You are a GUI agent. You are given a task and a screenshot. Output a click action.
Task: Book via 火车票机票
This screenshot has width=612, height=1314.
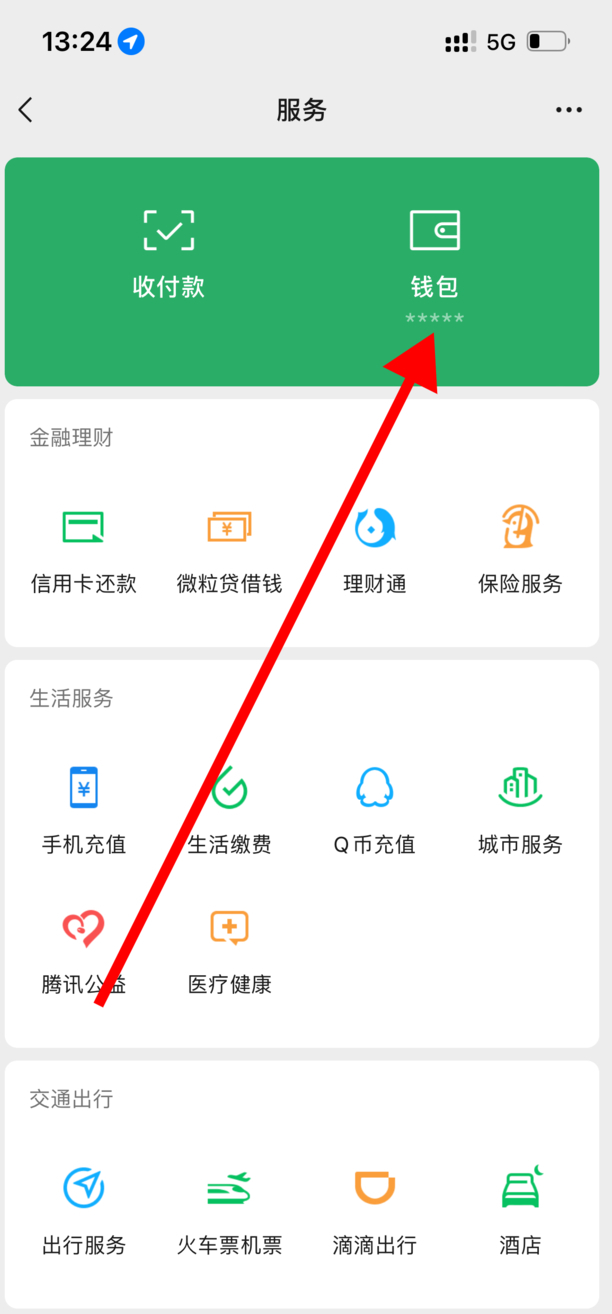(x=229, y=1212)
